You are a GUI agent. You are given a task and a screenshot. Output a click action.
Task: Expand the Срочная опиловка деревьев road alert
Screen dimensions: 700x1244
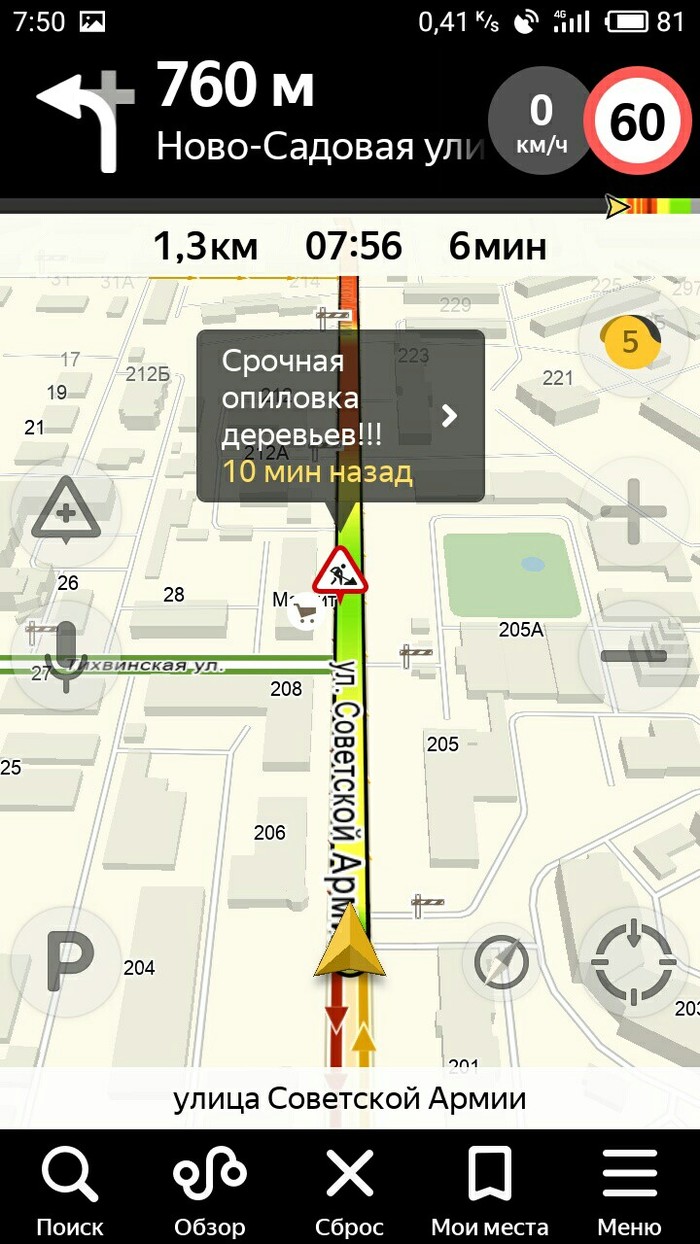(x=450, y=415)
